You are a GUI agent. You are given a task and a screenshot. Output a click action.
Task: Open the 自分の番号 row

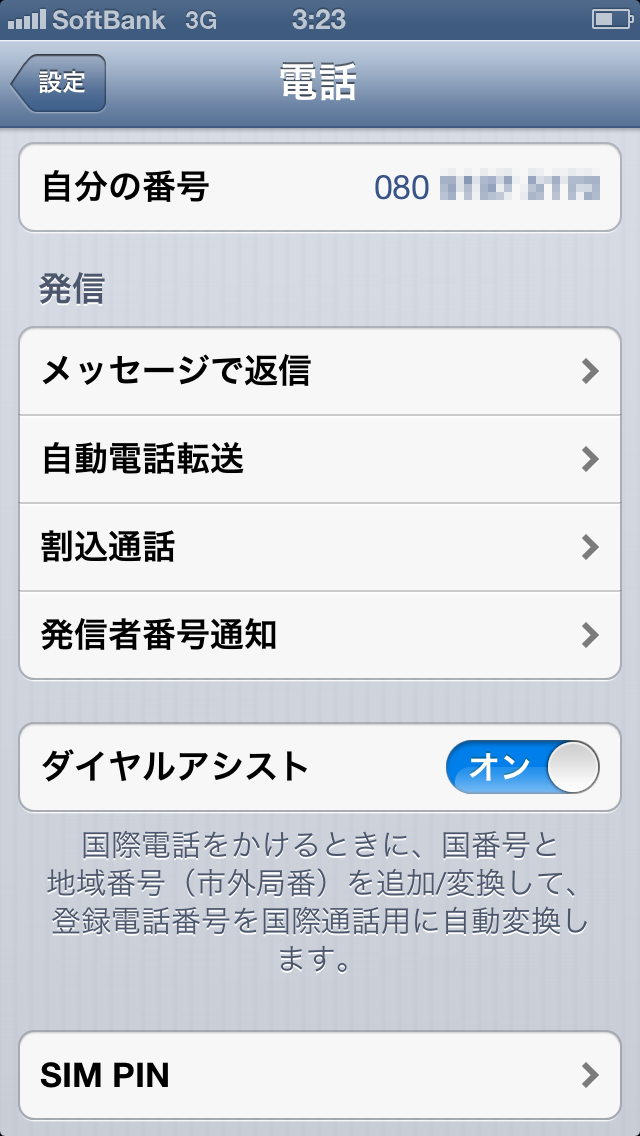320,187
